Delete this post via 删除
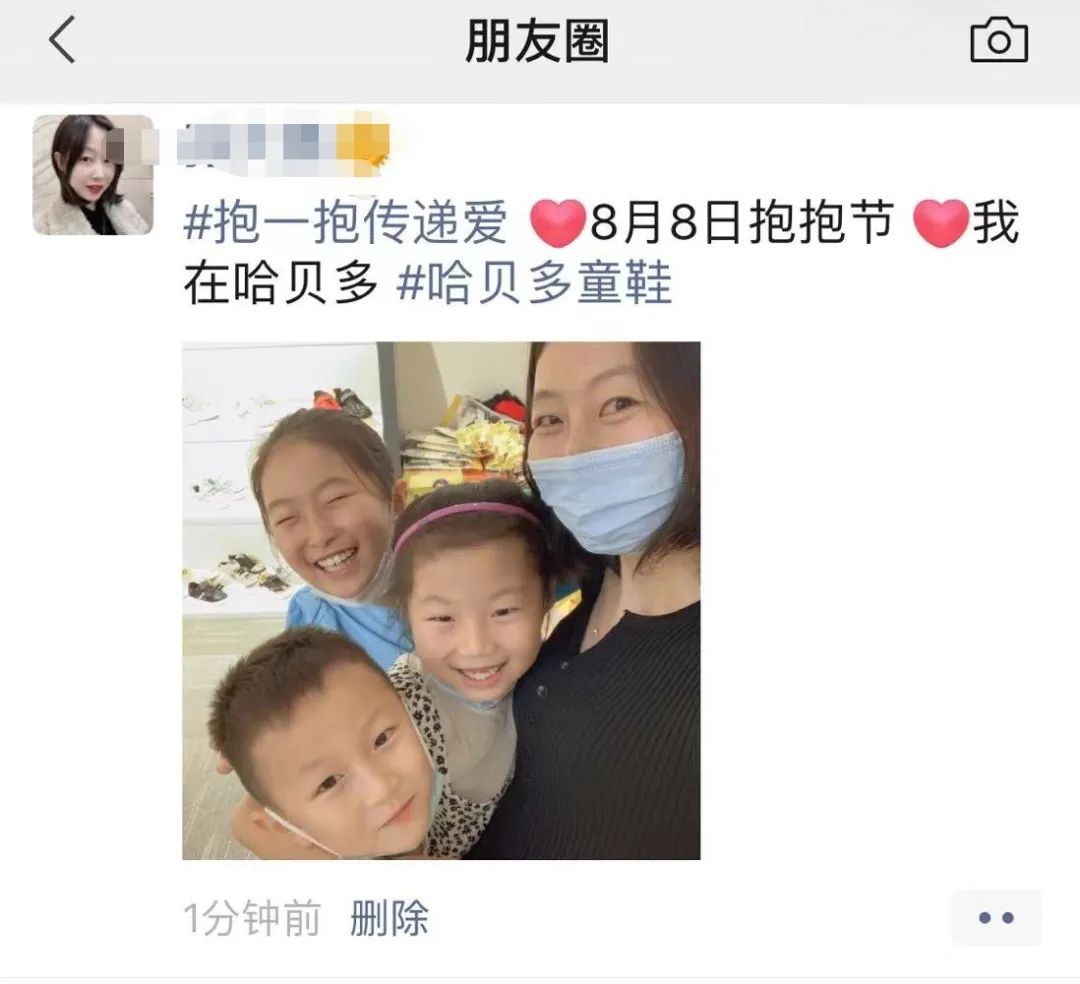The image size is (1080, 984). click(389, 918)
